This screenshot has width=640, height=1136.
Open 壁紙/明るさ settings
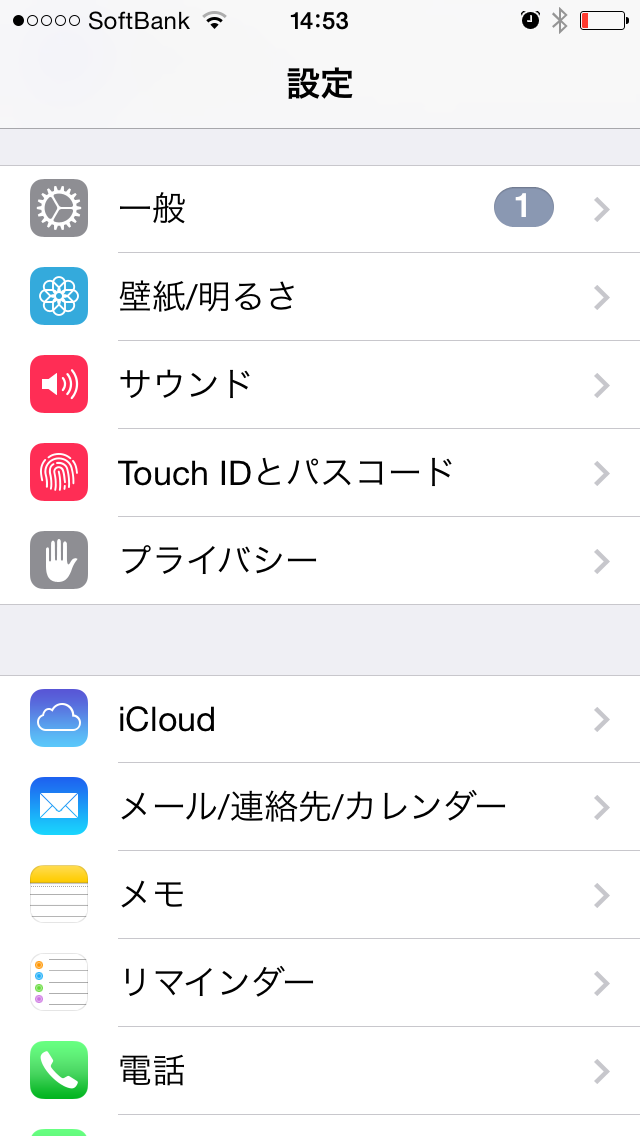tap(320, 296)
